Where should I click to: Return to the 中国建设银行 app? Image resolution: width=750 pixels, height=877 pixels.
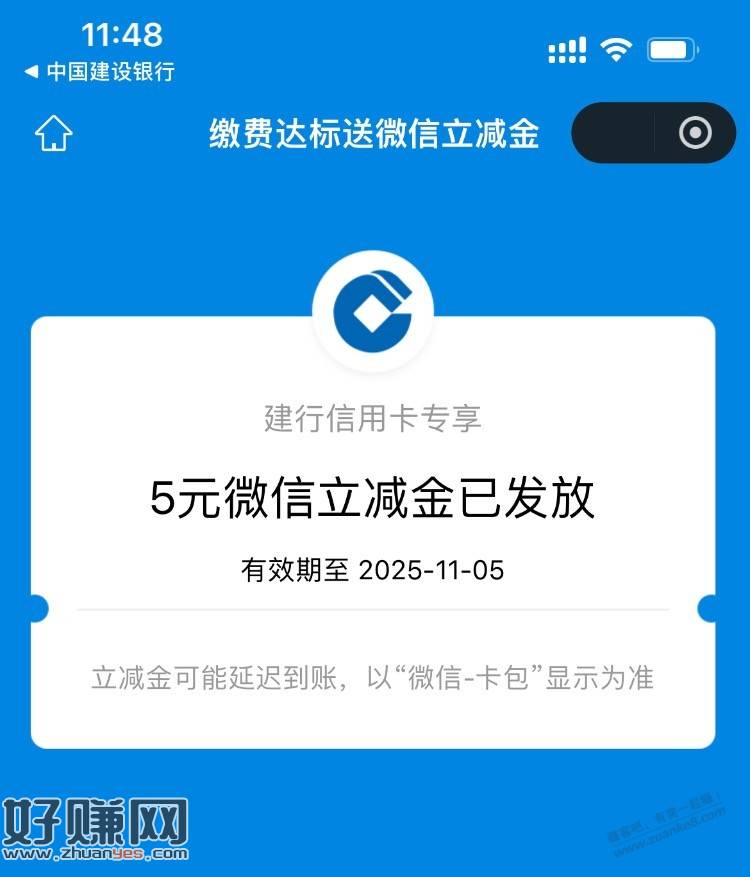(x=98, y=72)
